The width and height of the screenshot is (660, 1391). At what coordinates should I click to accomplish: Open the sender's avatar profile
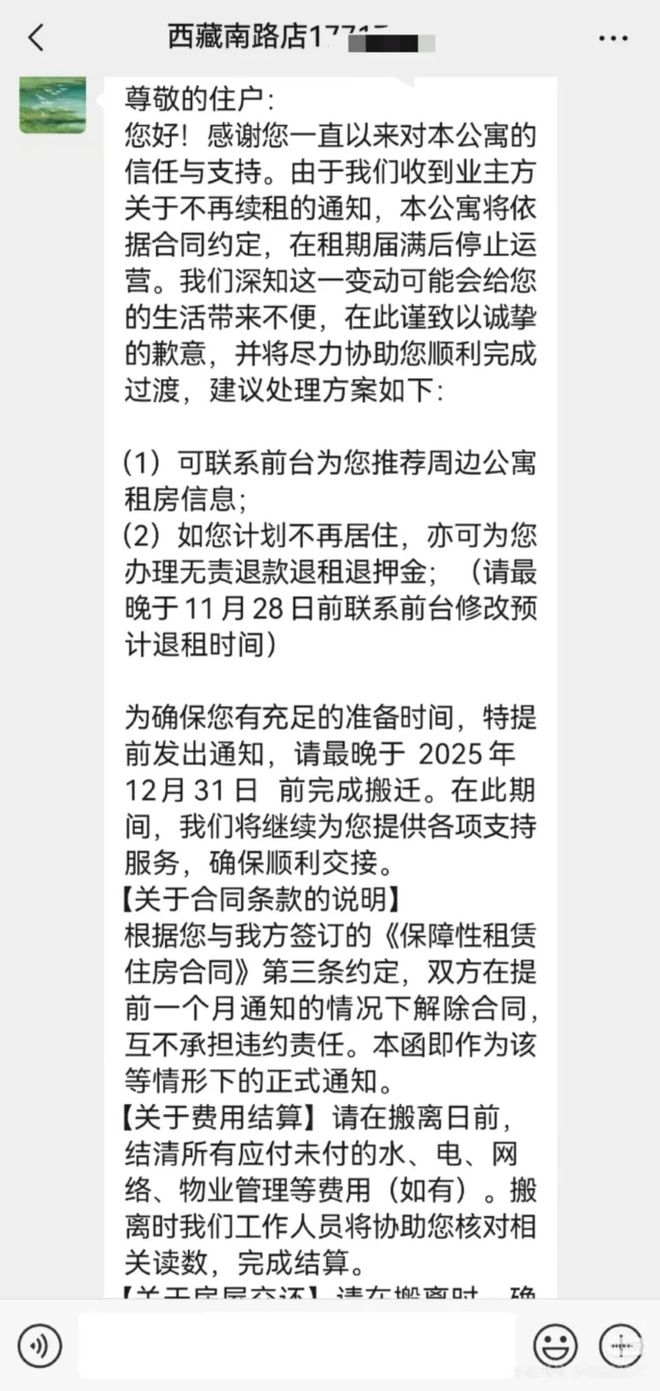click(52, 105)
